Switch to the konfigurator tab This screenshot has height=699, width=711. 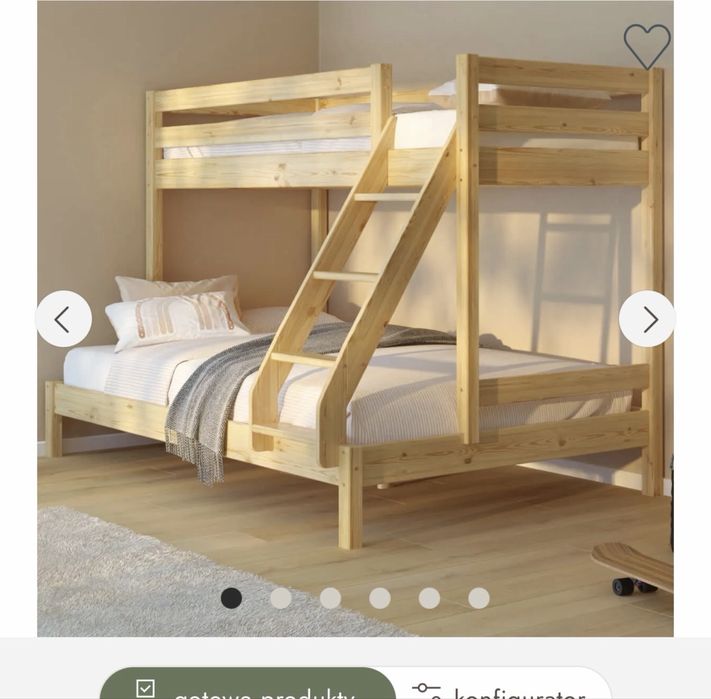click(500, 688)
